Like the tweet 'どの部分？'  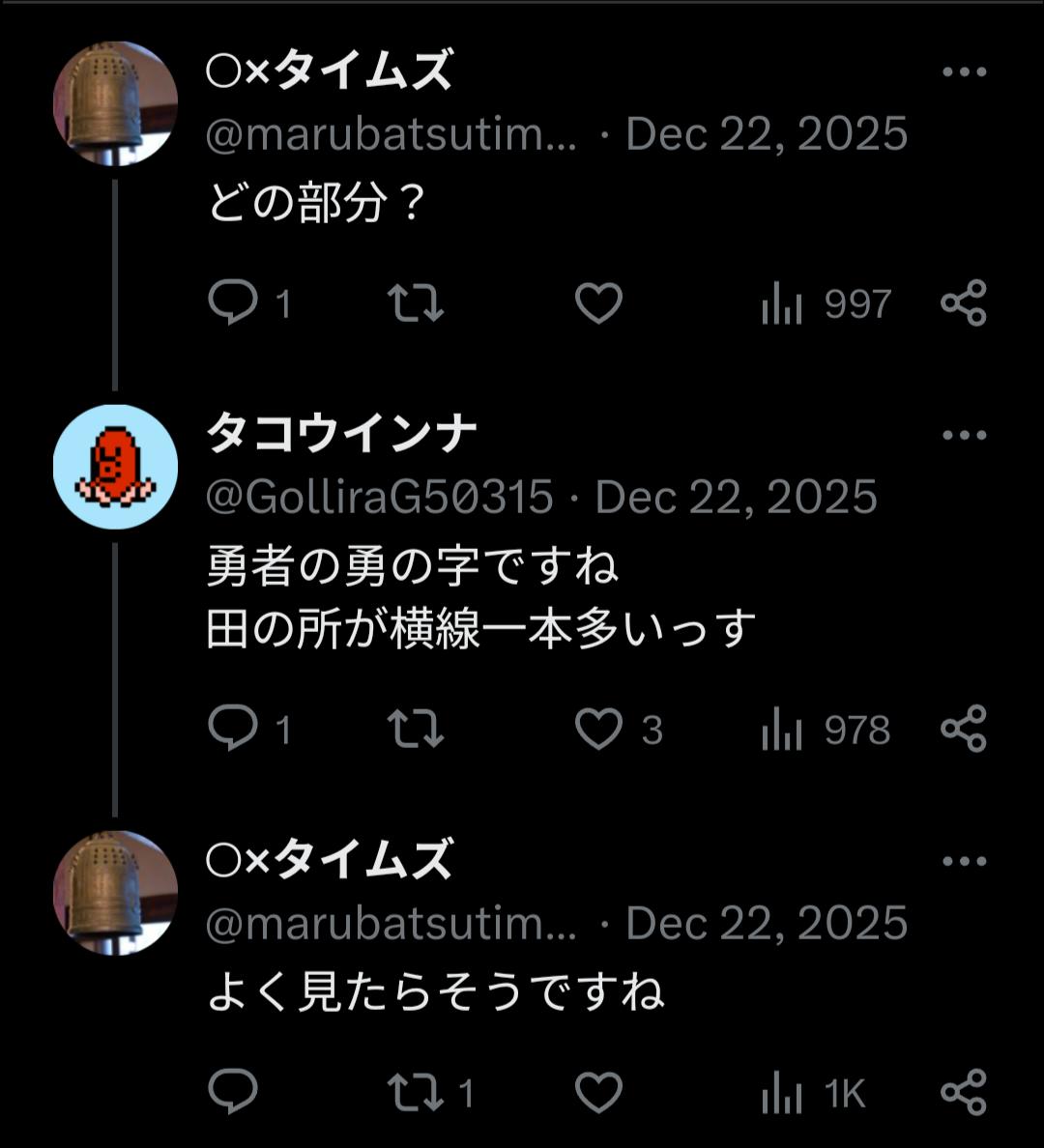coord(598,303)
